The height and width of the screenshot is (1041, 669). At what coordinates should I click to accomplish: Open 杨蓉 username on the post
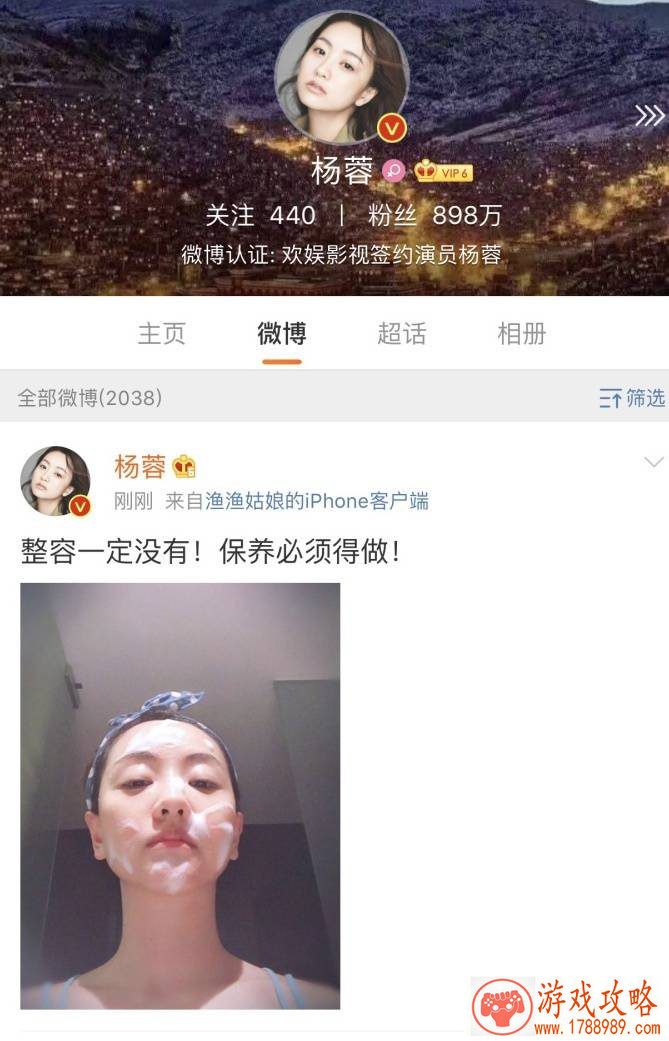coord(140,467)
